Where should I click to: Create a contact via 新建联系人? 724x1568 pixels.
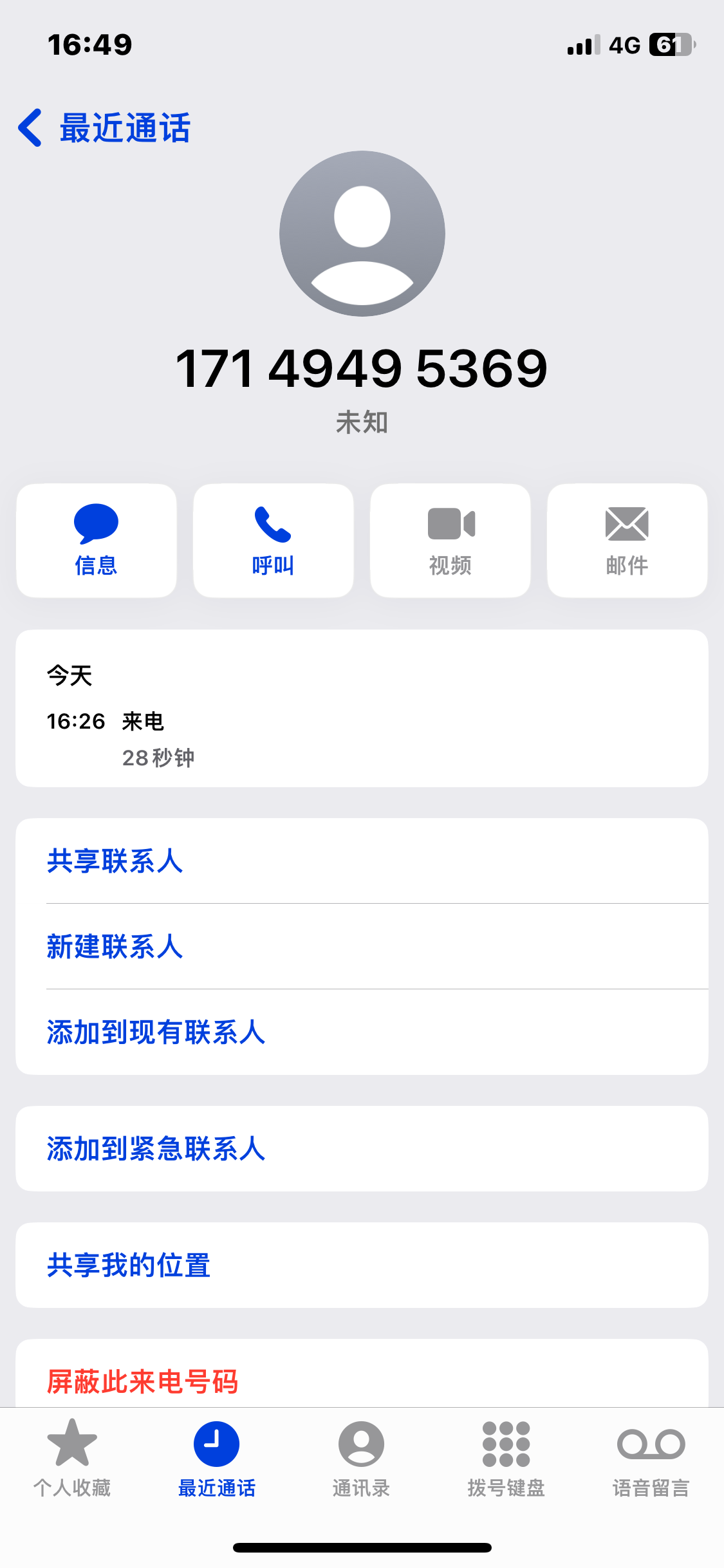click(x=116, y=947)
